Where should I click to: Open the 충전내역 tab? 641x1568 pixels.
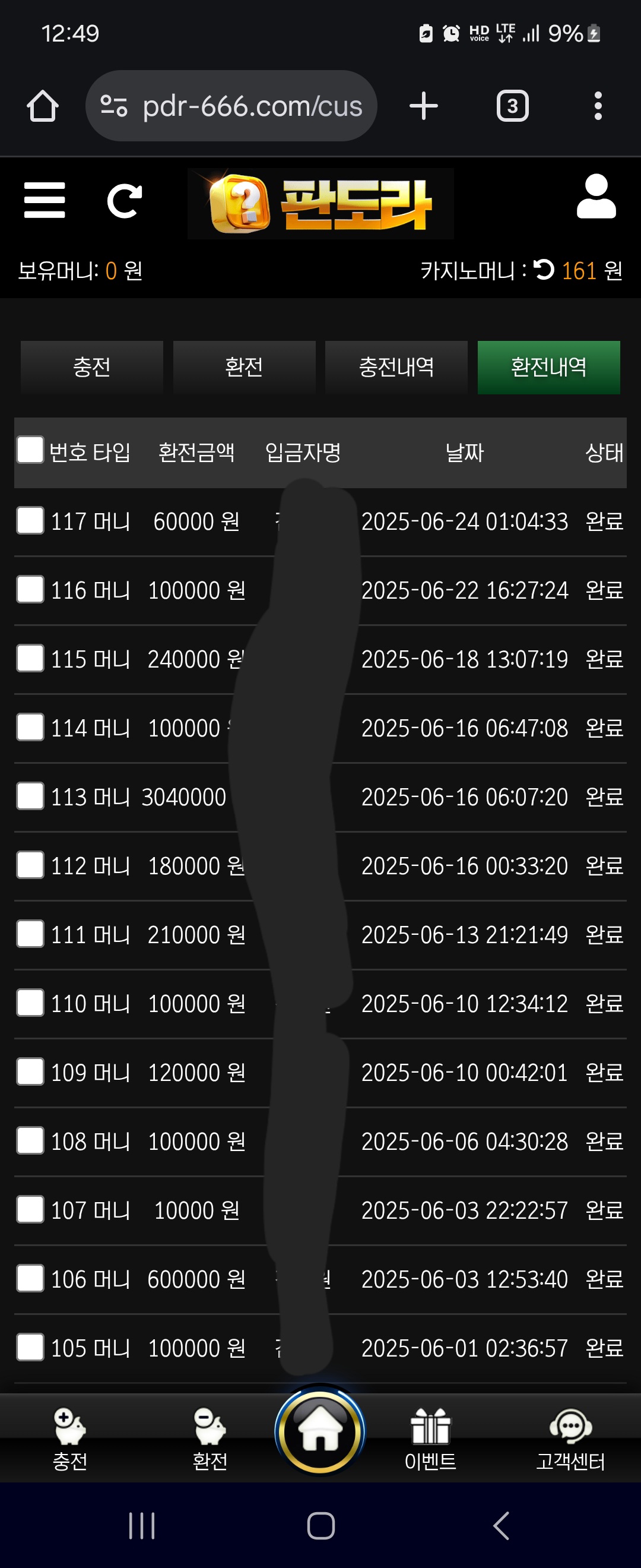click(396, 367)
